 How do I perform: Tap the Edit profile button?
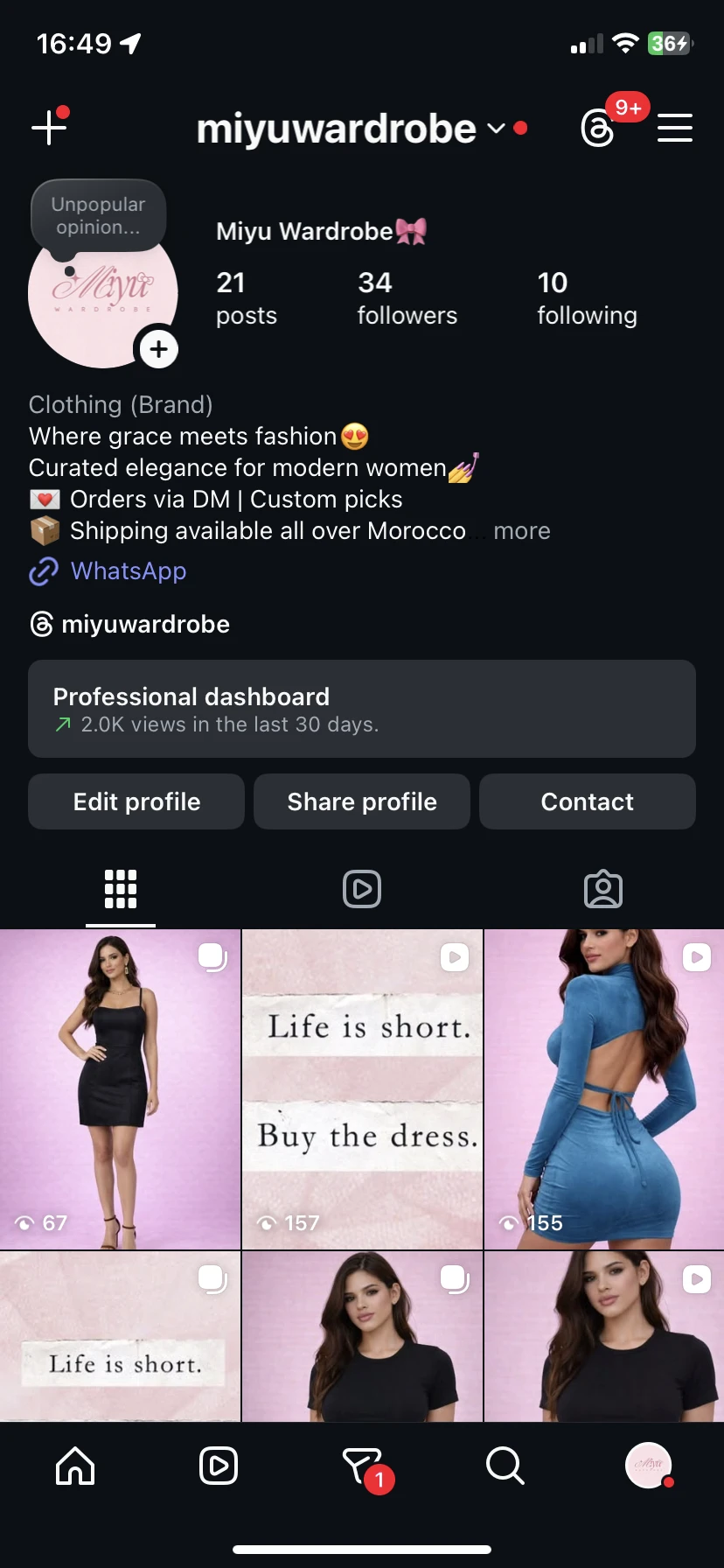click(x=136, y=801)
